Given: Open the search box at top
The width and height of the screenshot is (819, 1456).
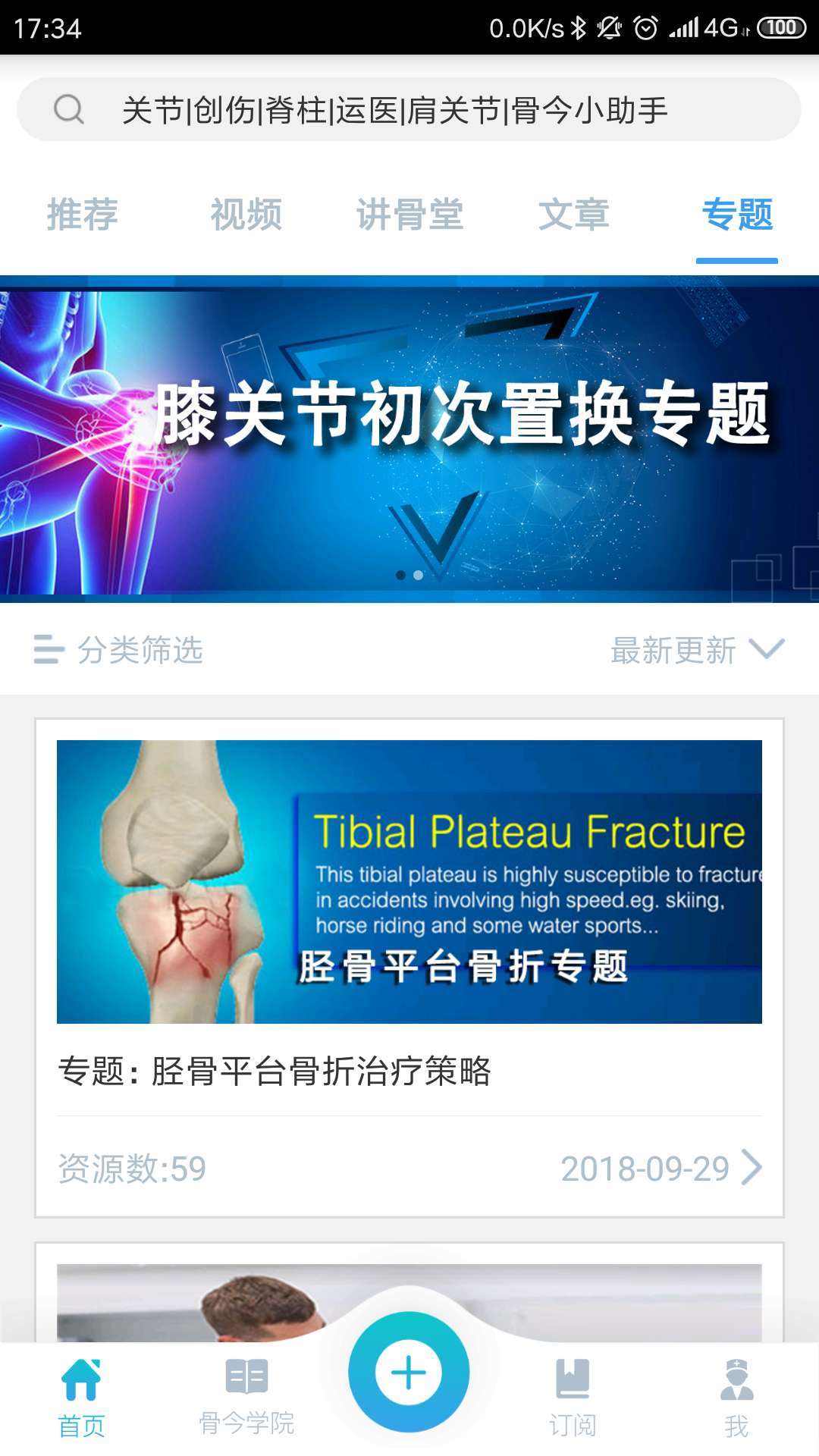Looking at the screenshot, I should pyautogui.click(x=409, y=110).
